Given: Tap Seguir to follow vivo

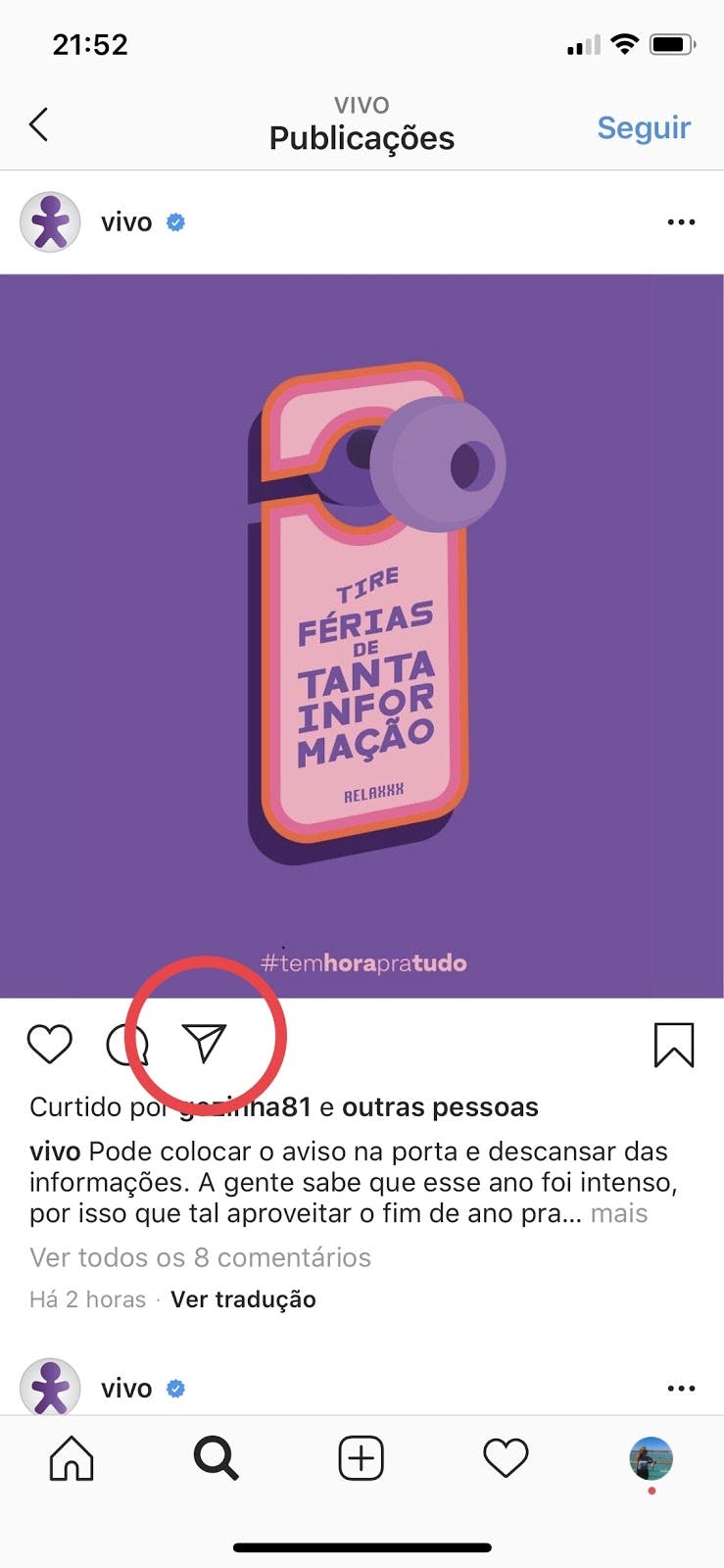Looking at the screenshot, I should click(644, 127).
